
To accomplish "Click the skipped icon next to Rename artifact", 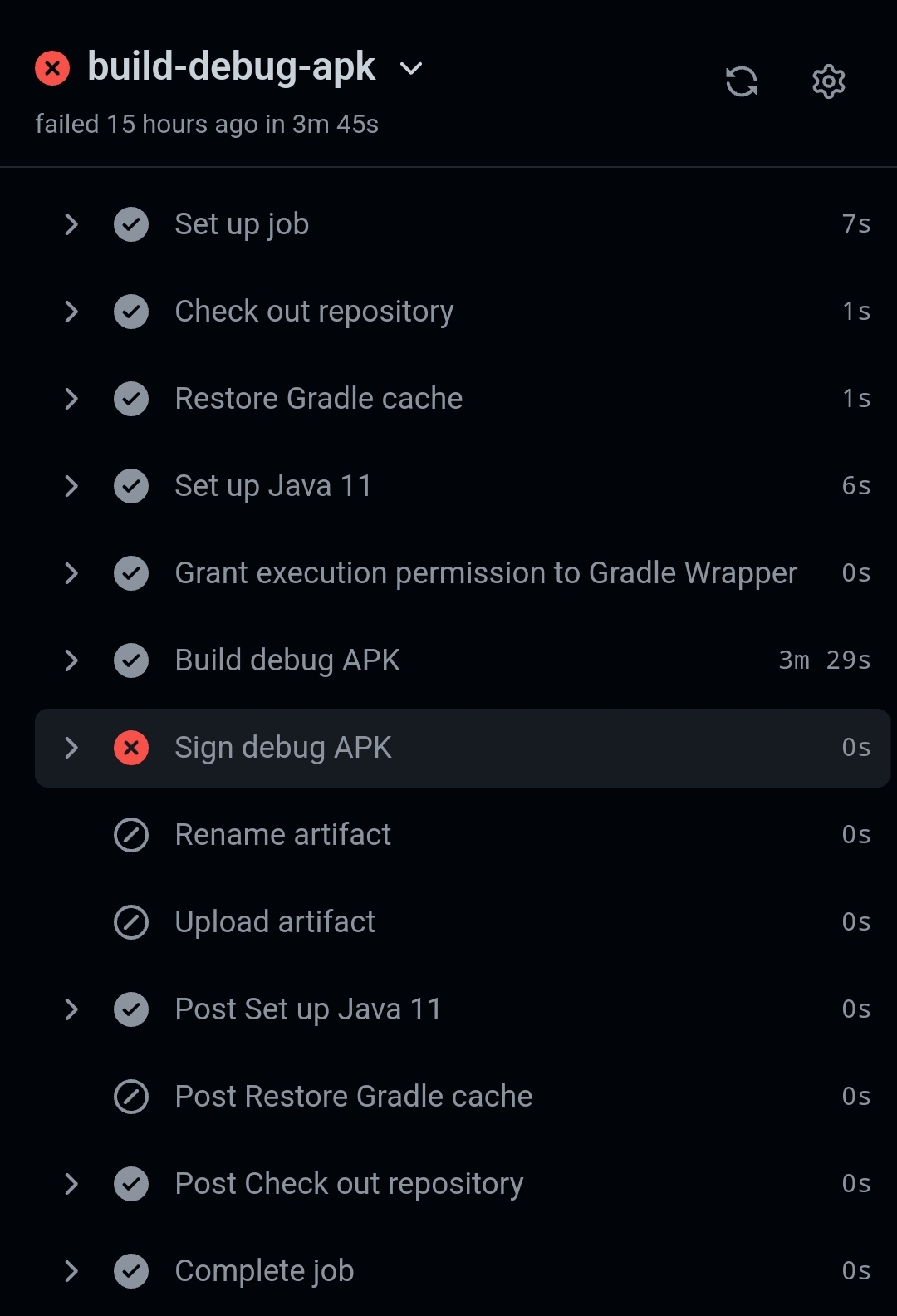I will 130,835.
